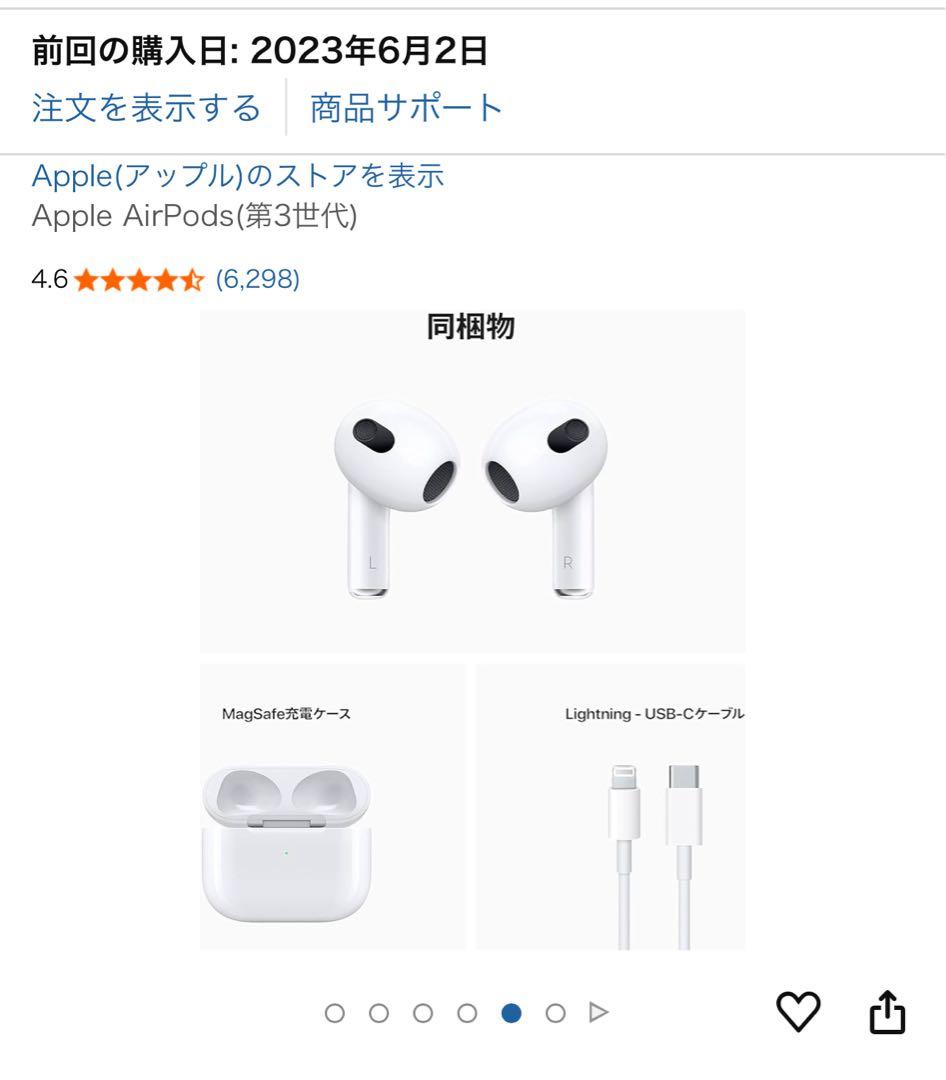Viewport: 946px width, 1080px height.
Task: Visit Apple(アップル)のストアを表示
Action: [239, 175]
